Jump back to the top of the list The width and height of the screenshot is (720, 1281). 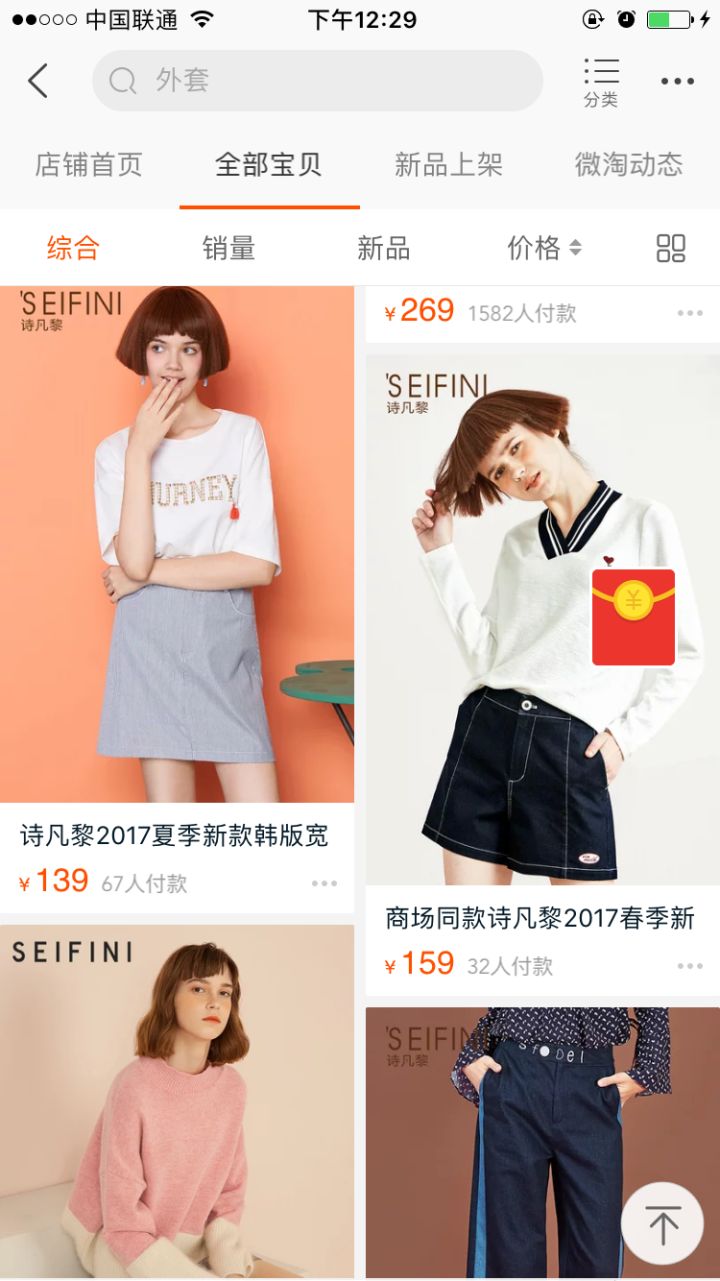tap(662, 1223)
